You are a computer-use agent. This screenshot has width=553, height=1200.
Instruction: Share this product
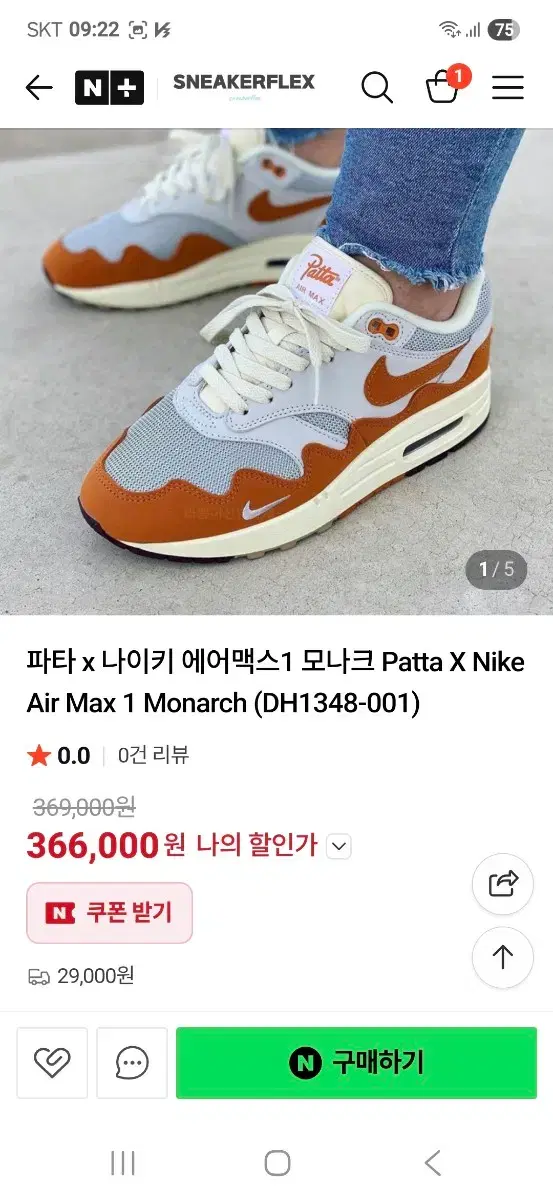coord(503,884)
